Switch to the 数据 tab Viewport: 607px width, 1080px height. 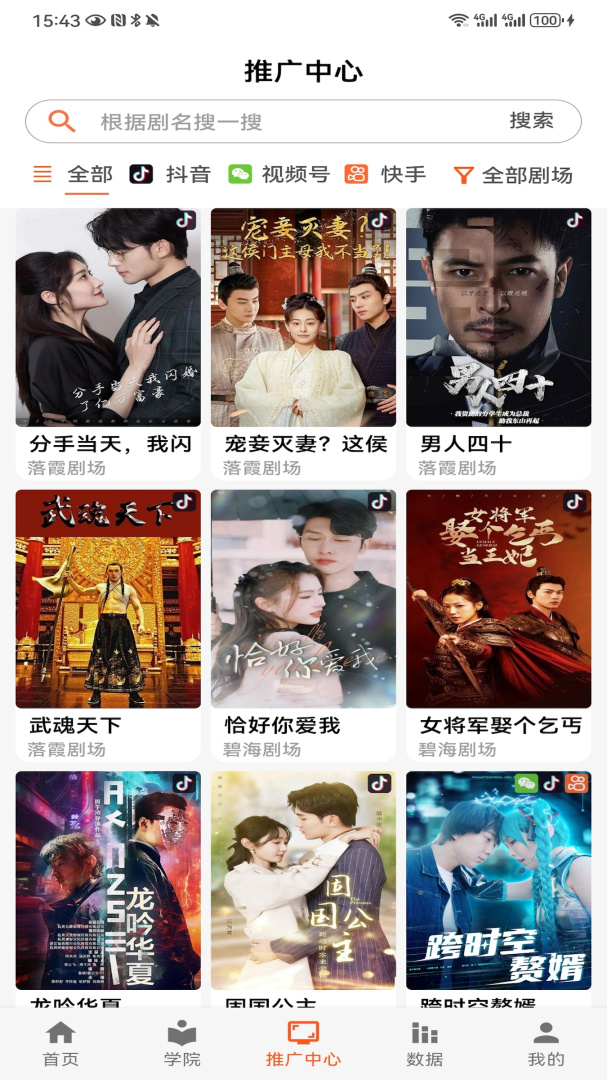(425, 1044)
